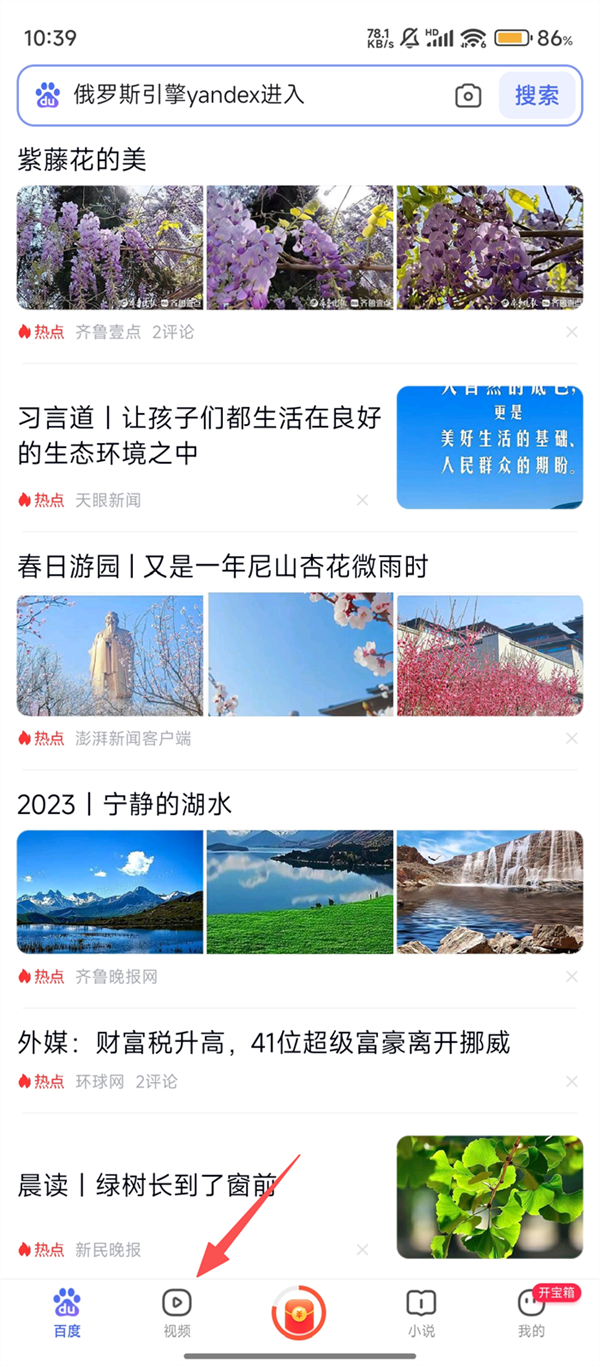Open the 习言道 article about 生态环境
The width and height of the screenshot is (600, 1366).
pyautogui.click(x=200, y=435)
